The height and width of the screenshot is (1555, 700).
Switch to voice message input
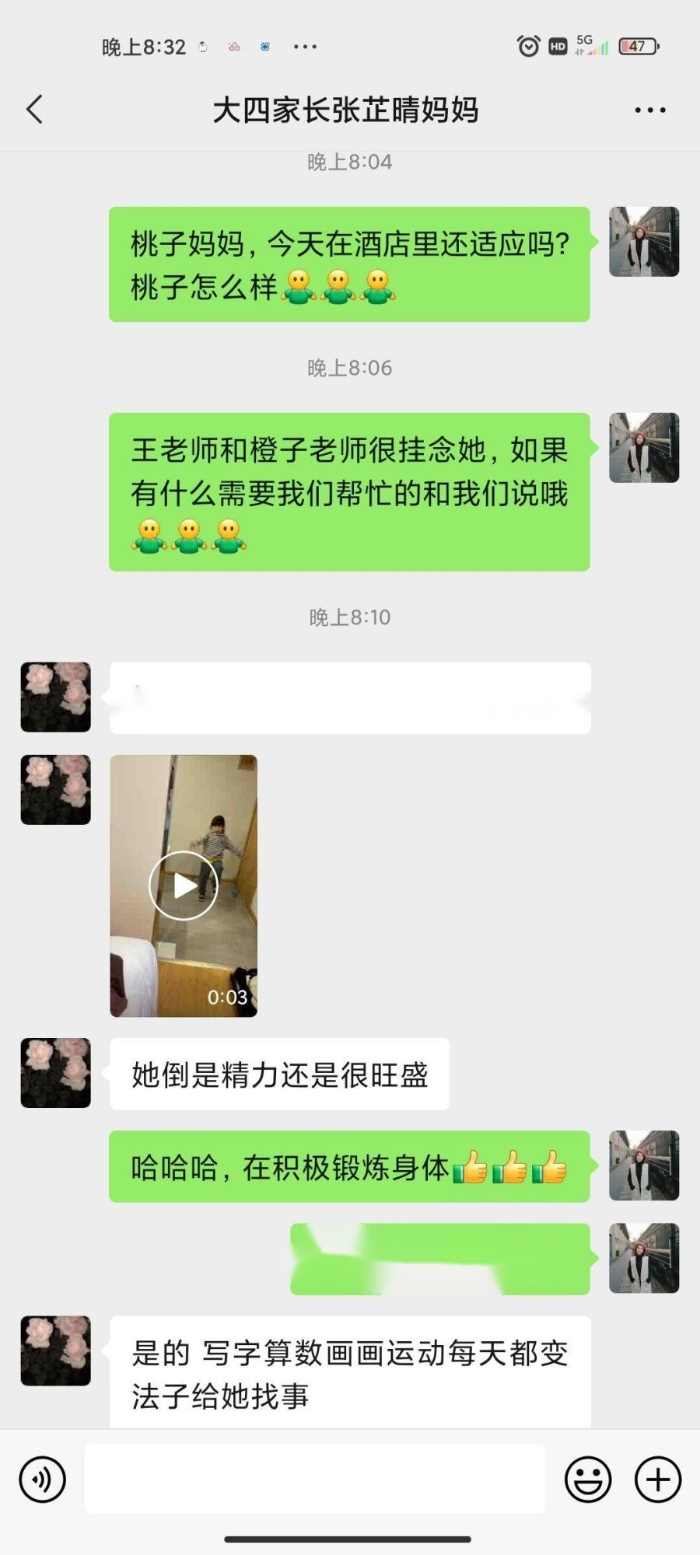42,1479
